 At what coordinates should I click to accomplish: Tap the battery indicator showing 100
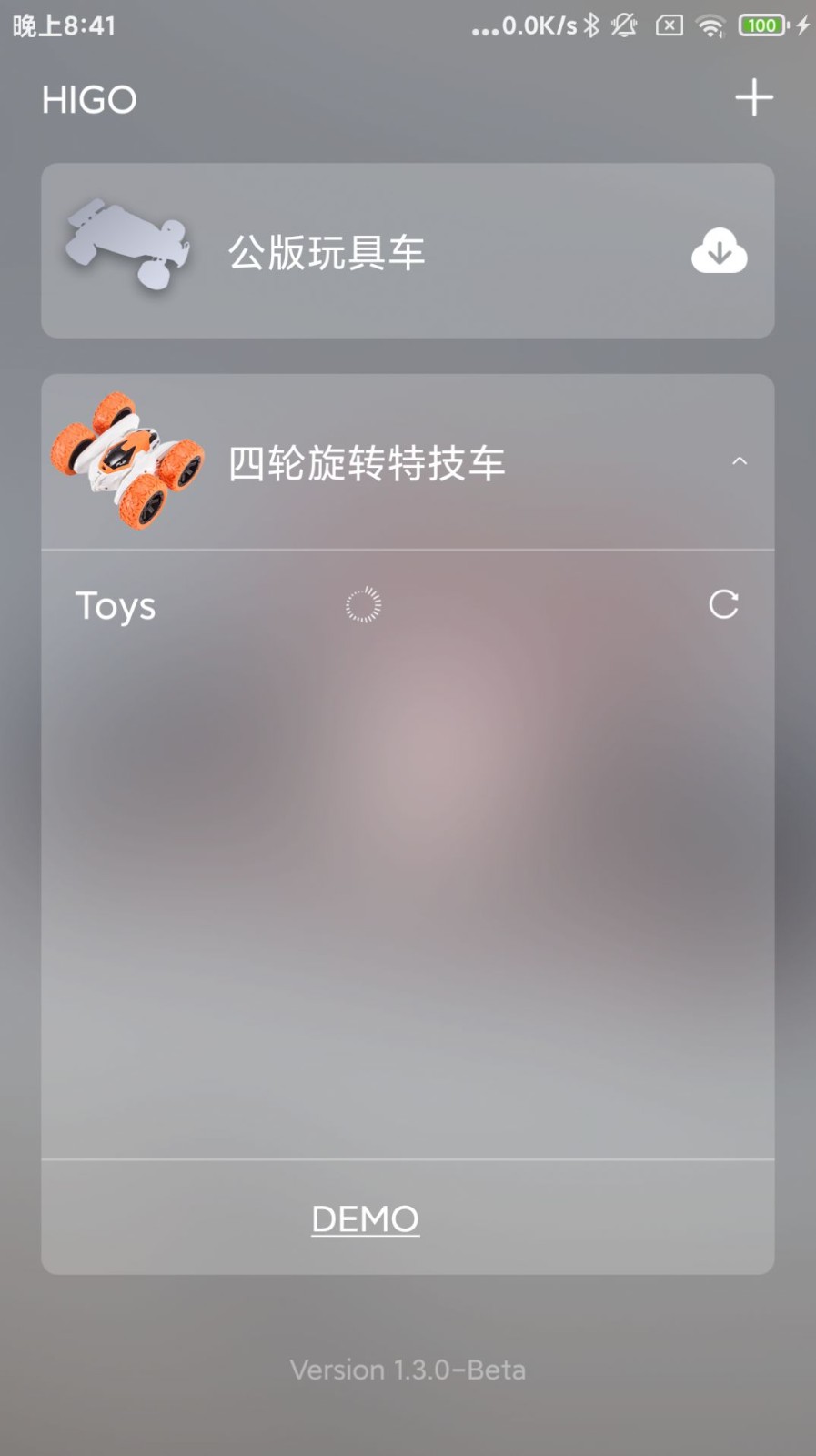(762, 25)
